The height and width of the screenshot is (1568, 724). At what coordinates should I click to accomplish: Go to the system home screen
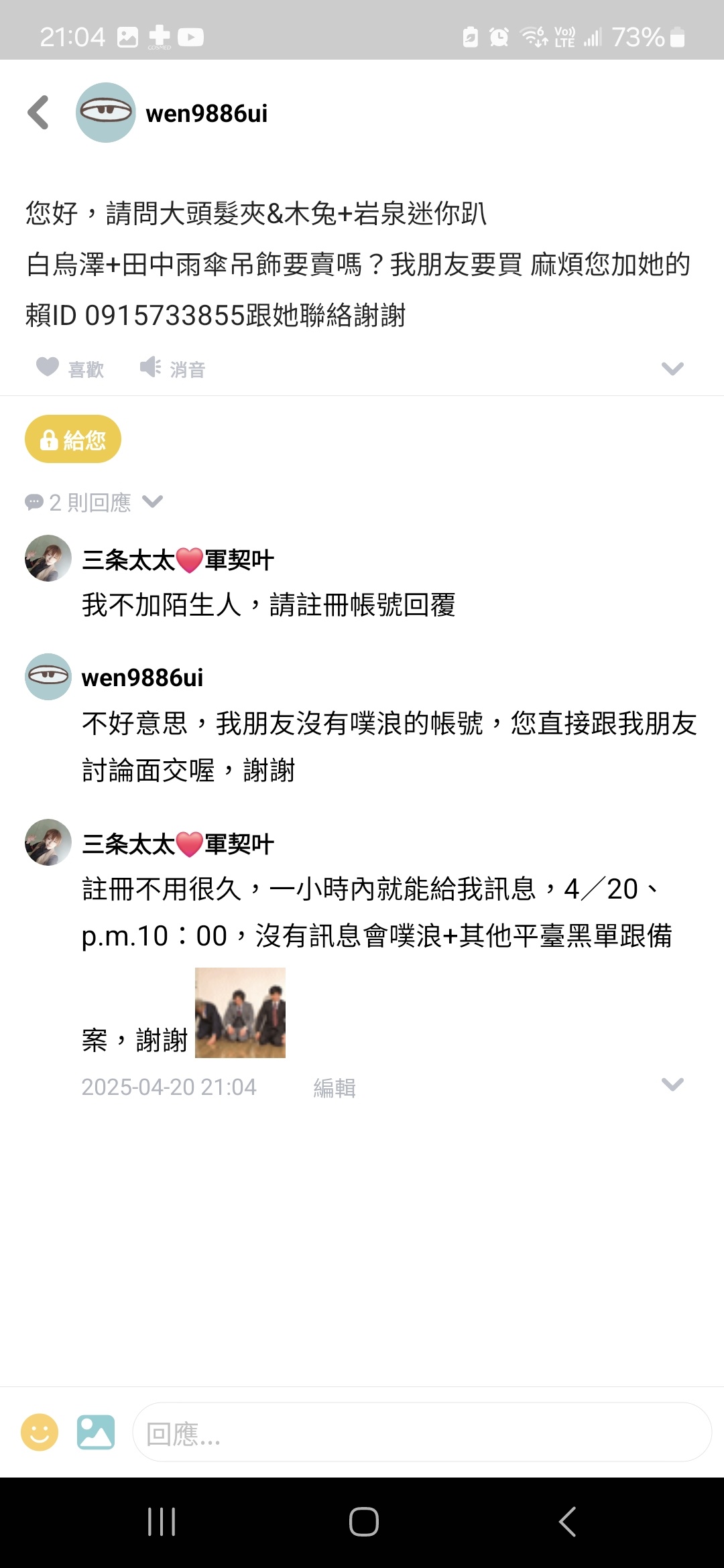click(363, 1521)
